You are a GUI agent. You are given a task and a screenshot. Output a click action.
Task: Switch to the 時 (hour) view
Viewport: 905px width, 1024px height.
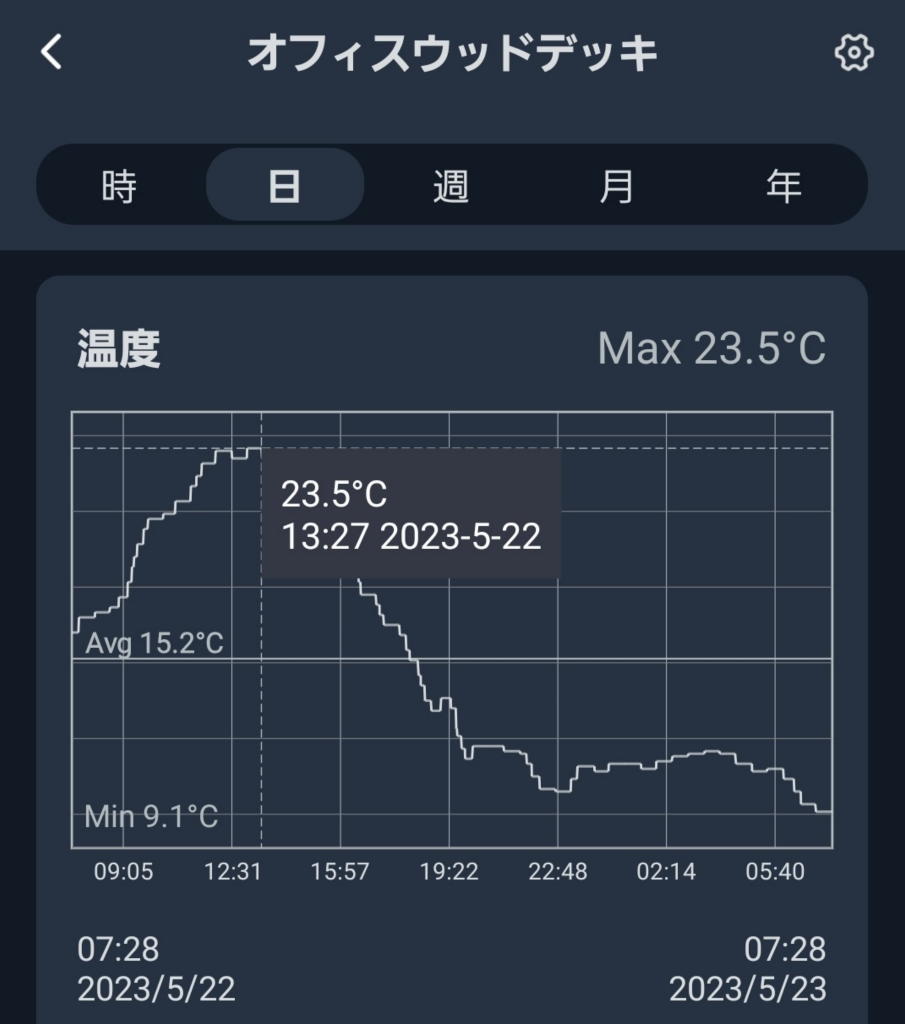pos(119,186)
